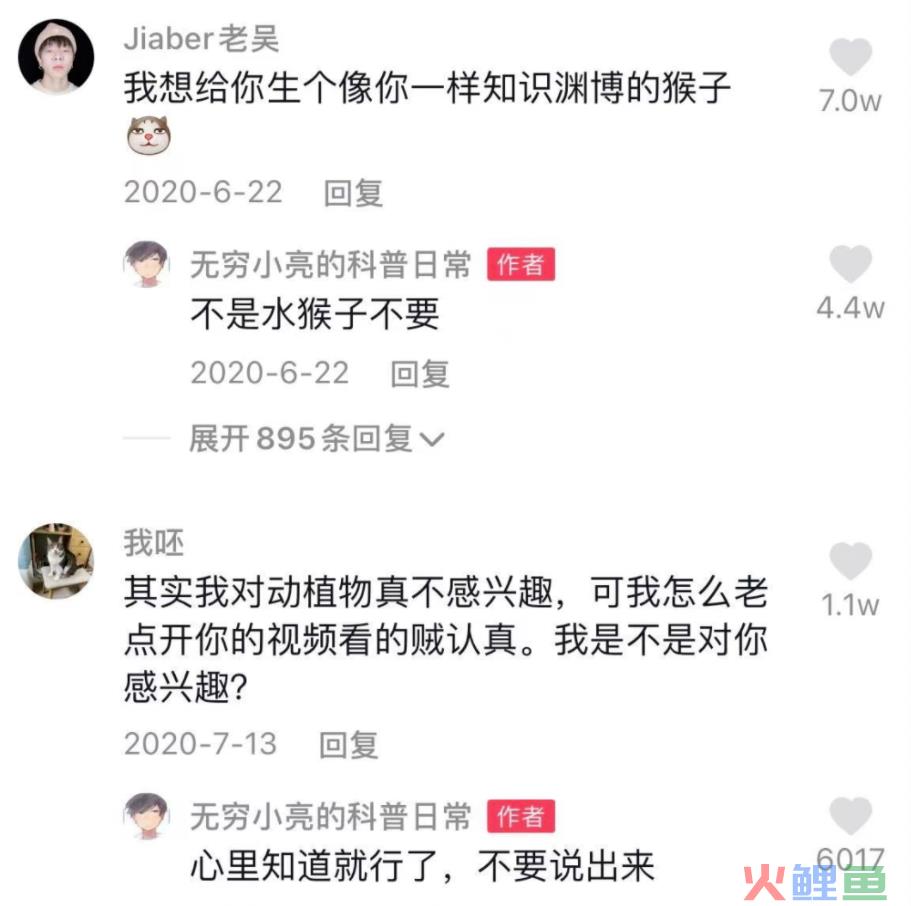Reply to Jiaber老吴's comment
The height and width of the screenshot is (906, 911).
pyautogui.click(x=353, y=192)
